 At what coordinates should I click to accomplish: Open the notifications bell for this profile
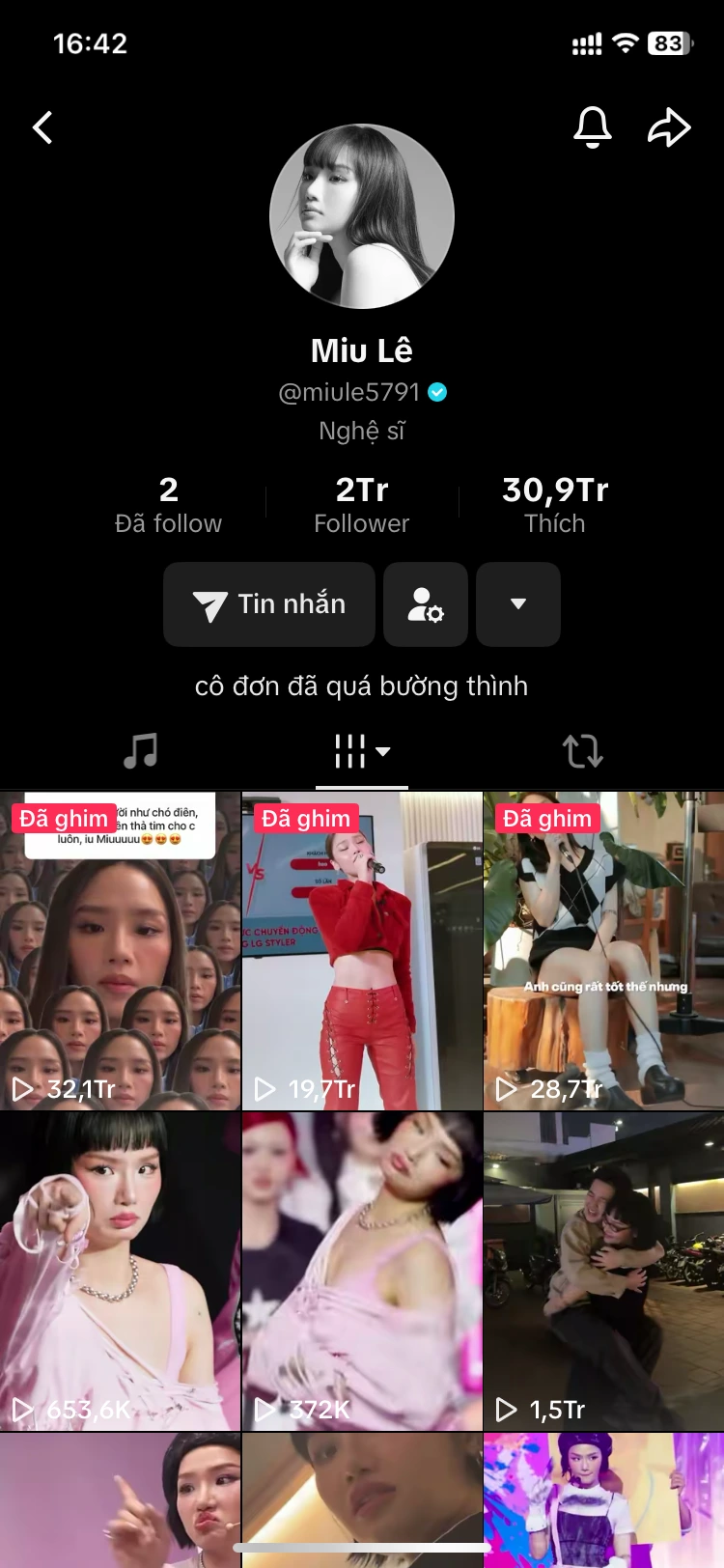[x=593, y=126]
